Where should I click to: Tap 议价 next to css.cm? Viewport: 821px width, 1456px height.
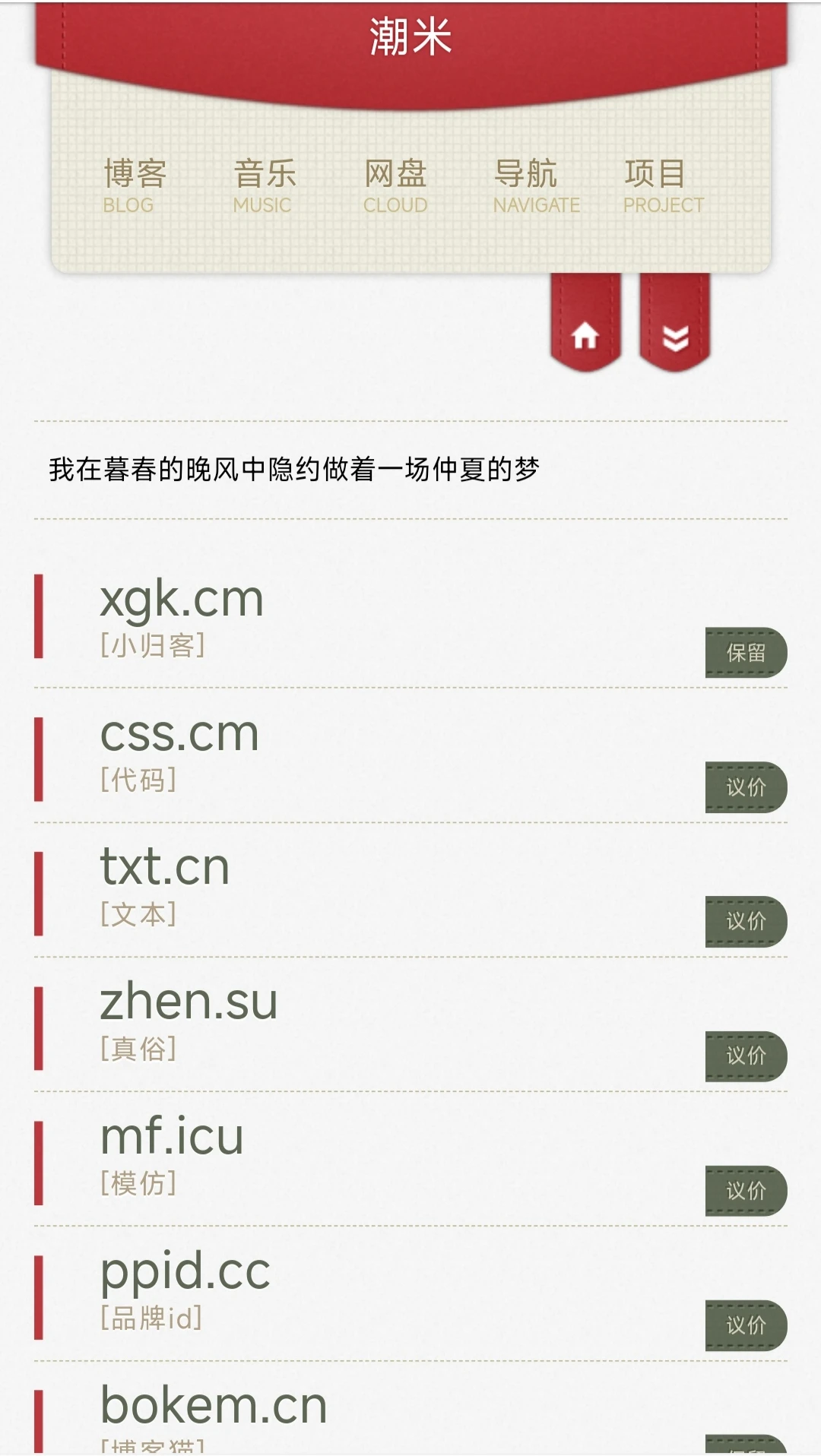745,787
